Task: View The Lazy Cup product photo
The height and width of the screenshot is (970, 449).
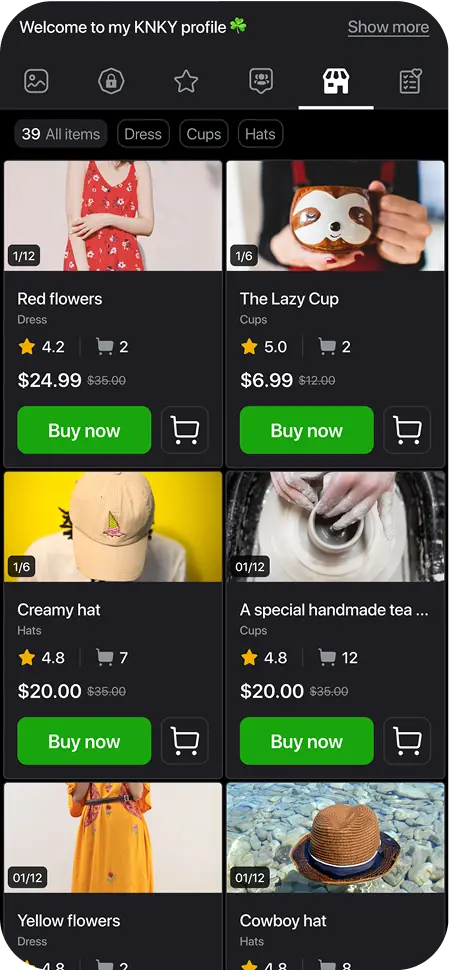Action: (x=335, y=216)
